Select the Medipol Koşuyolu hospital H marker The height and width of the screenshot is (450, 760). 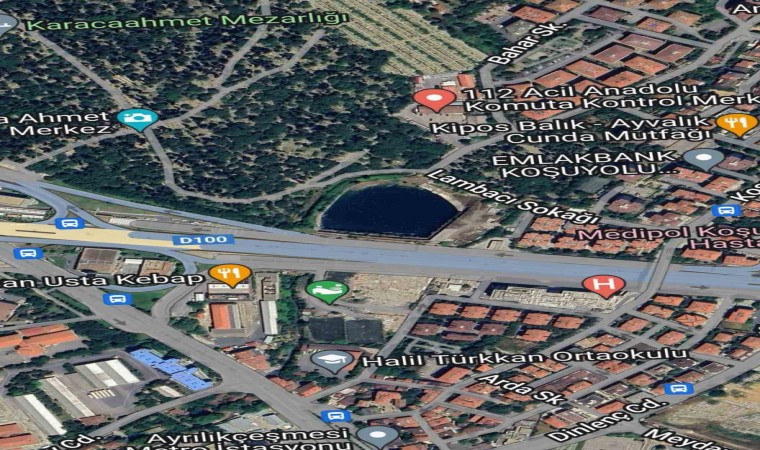pos(603,285)
